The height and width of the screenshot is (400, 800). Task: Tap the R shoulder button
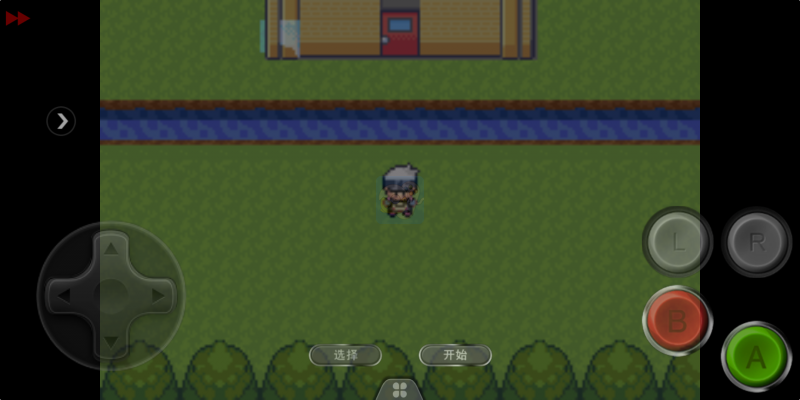[x=756, y=241]
